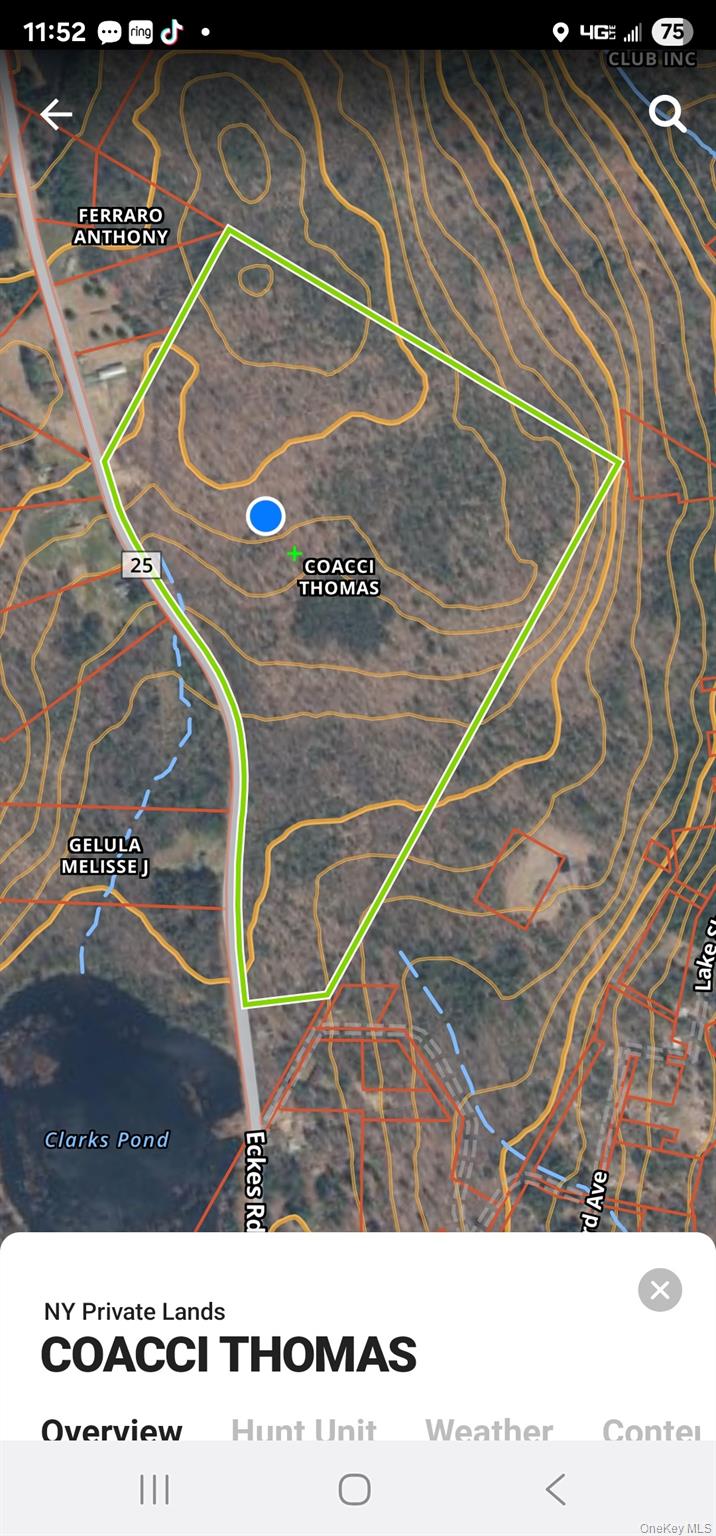Close the COACCI THOMAS parcel panel
Image resolution: width=716 pixels, height=1536 pixels.
[x=660, y=1290]
